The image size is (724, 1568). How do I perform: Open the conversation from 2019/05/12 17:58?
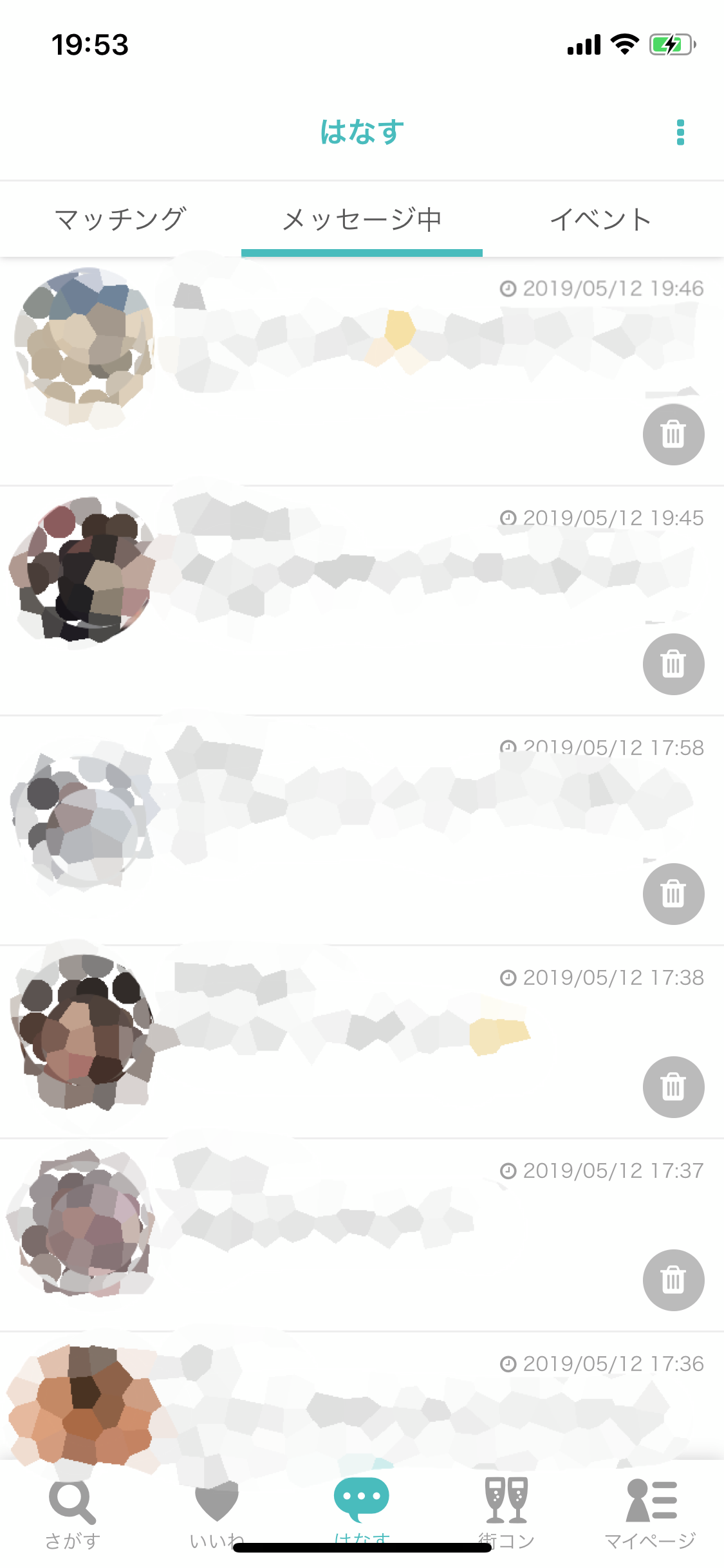coord(322,830)
